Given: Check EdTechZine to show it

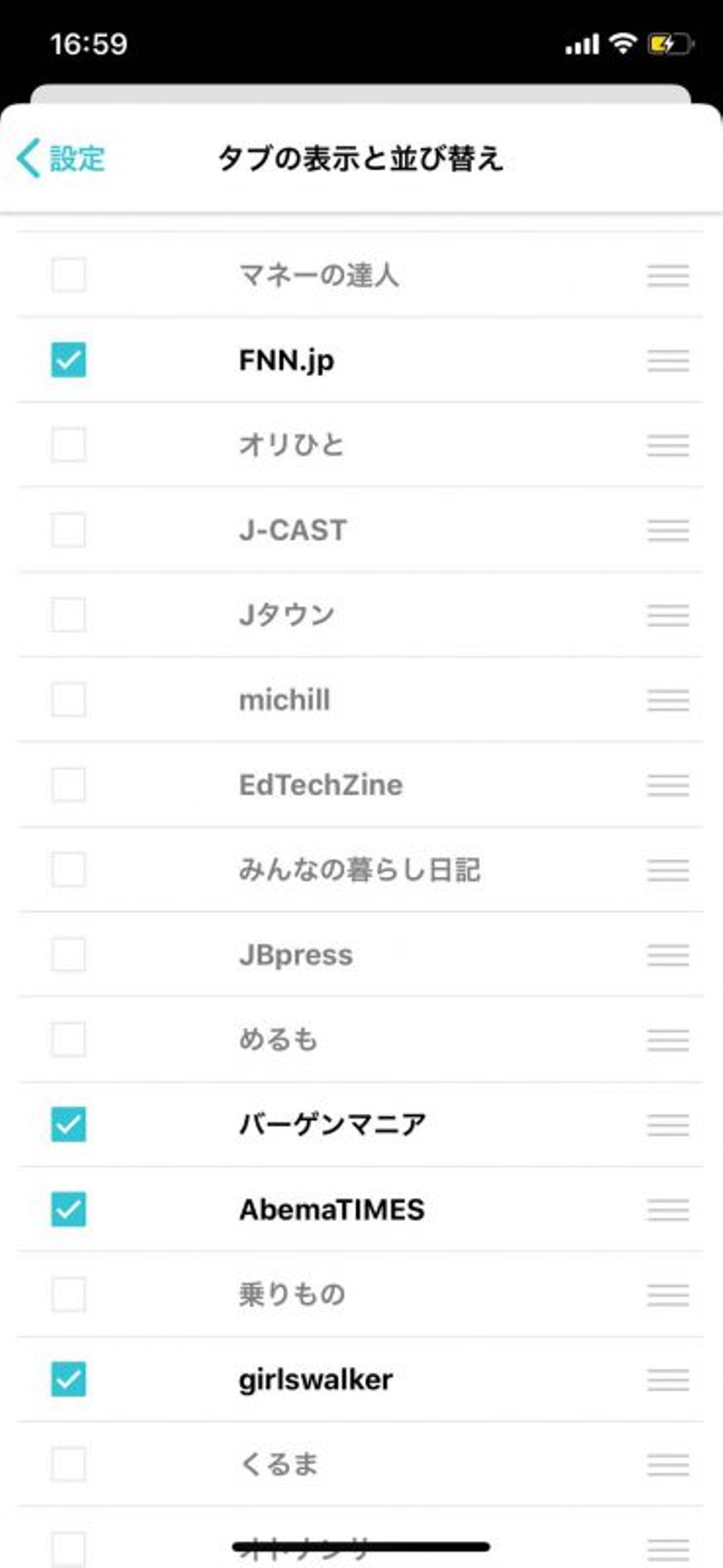Looking at the screenshot, I should 68,785.
